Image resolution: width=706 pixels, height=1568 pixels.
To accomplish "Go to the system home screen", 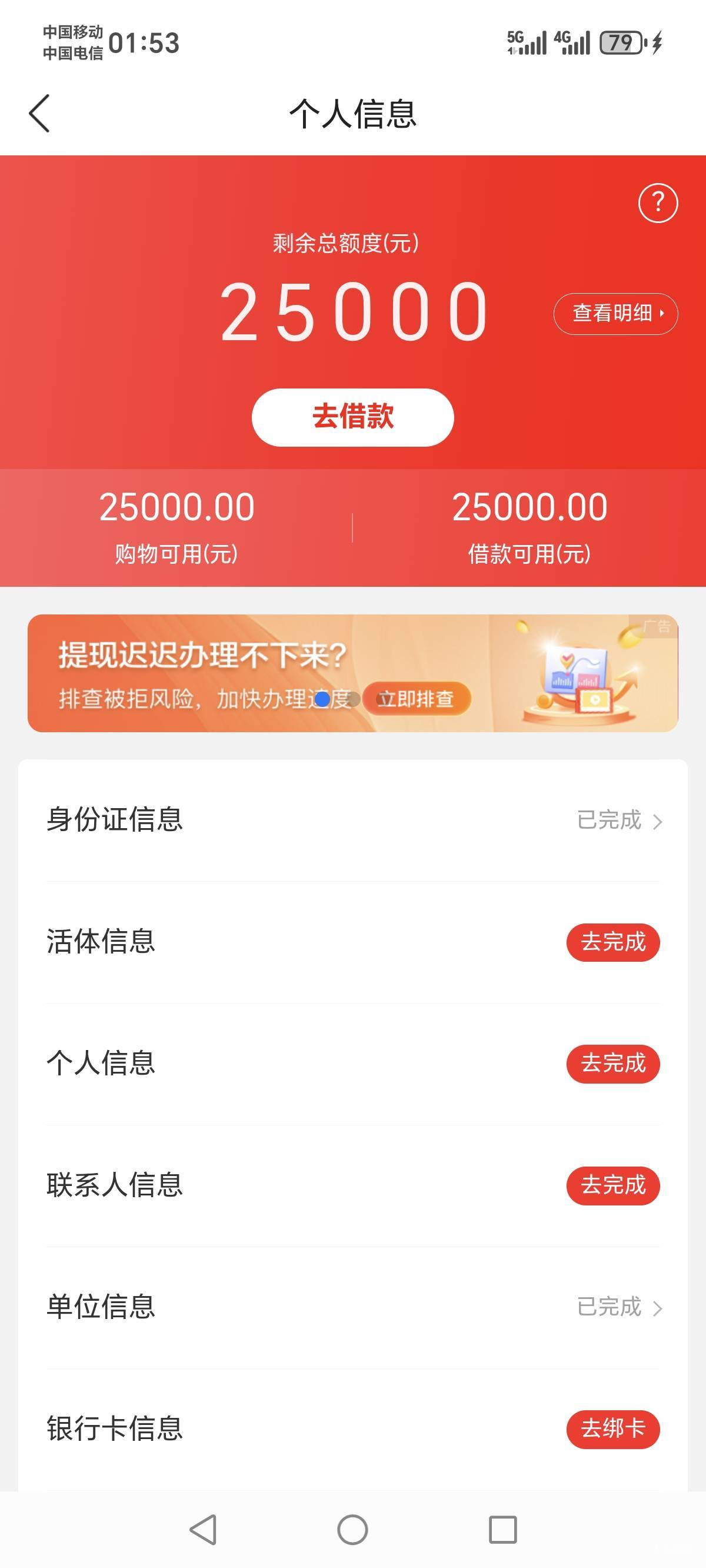I will pyautogui.click(x=352, y=1530).
